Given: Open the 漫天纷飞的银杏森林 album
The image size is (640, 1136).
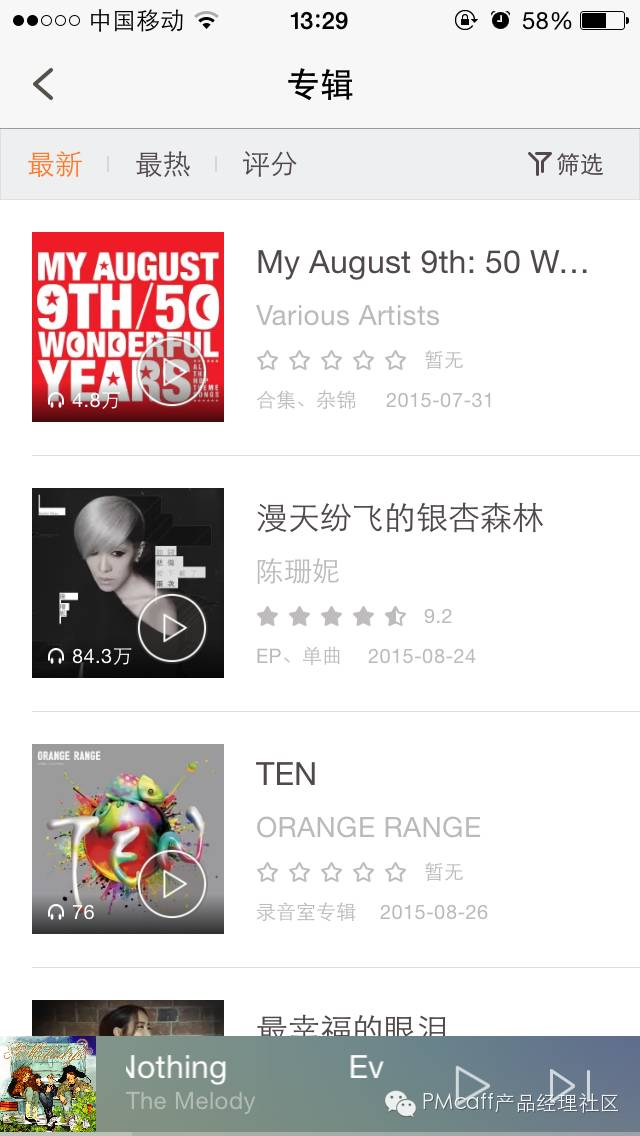Looking at the screenshot, I should [x=400, y=519].
